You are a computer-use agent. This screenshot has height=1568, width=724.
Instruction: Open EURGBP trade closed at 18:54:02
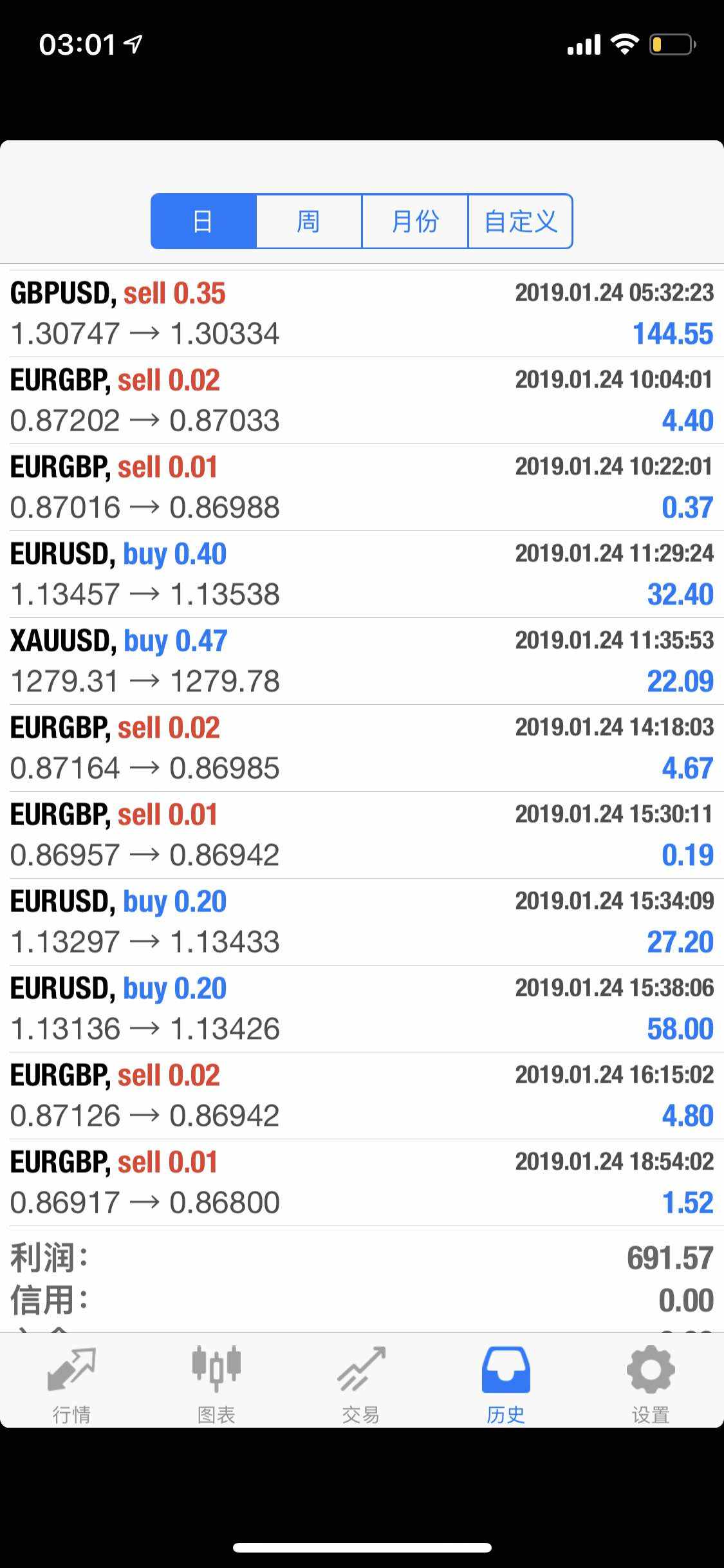(x=362, y=1182)
